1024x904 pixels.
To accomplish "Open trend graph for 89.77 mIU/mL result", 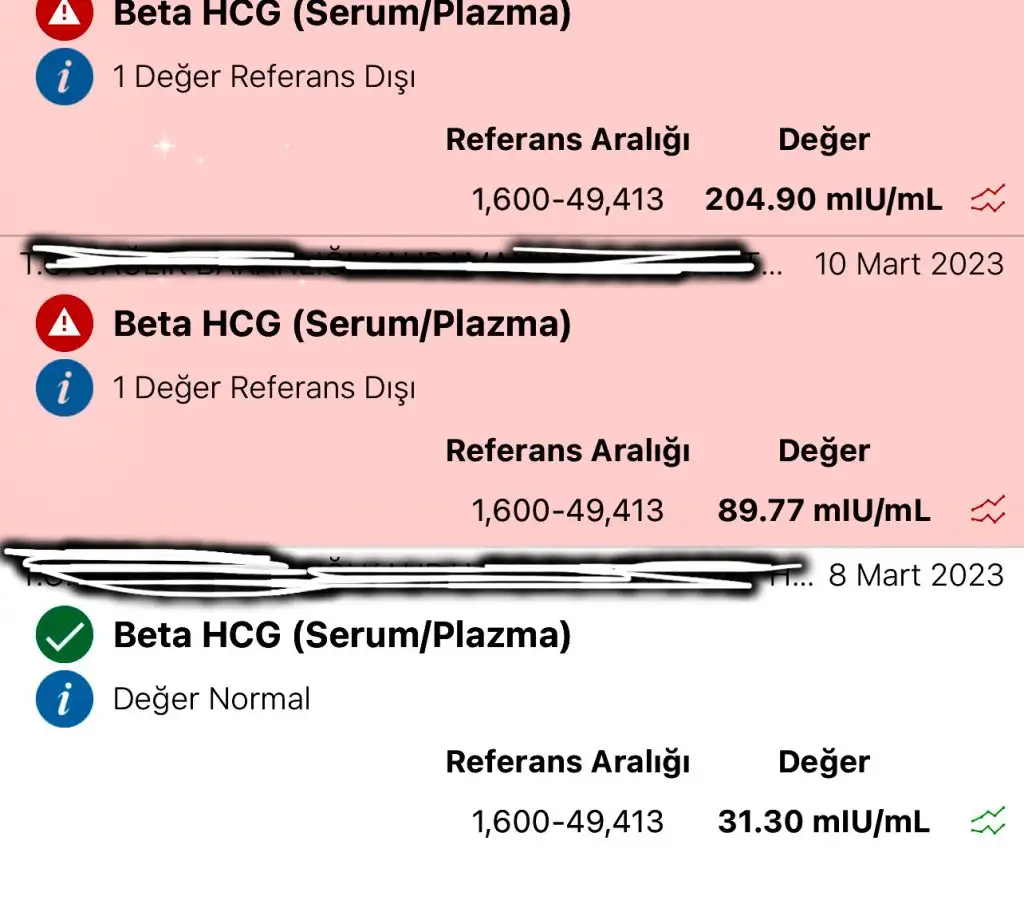I will (987, 511).
